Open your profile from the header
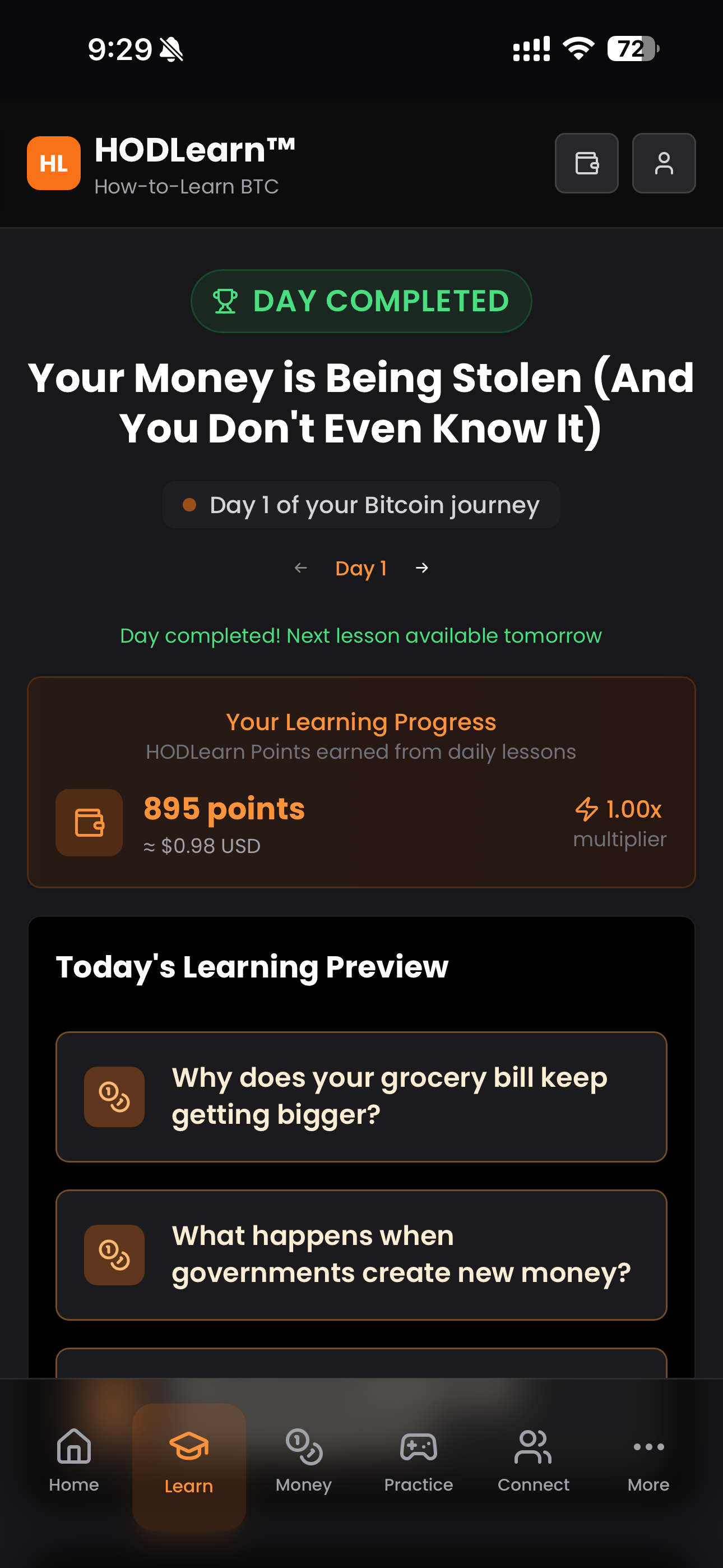The width and height of the screenshot is (723, 1568). (x=664, y=163)
